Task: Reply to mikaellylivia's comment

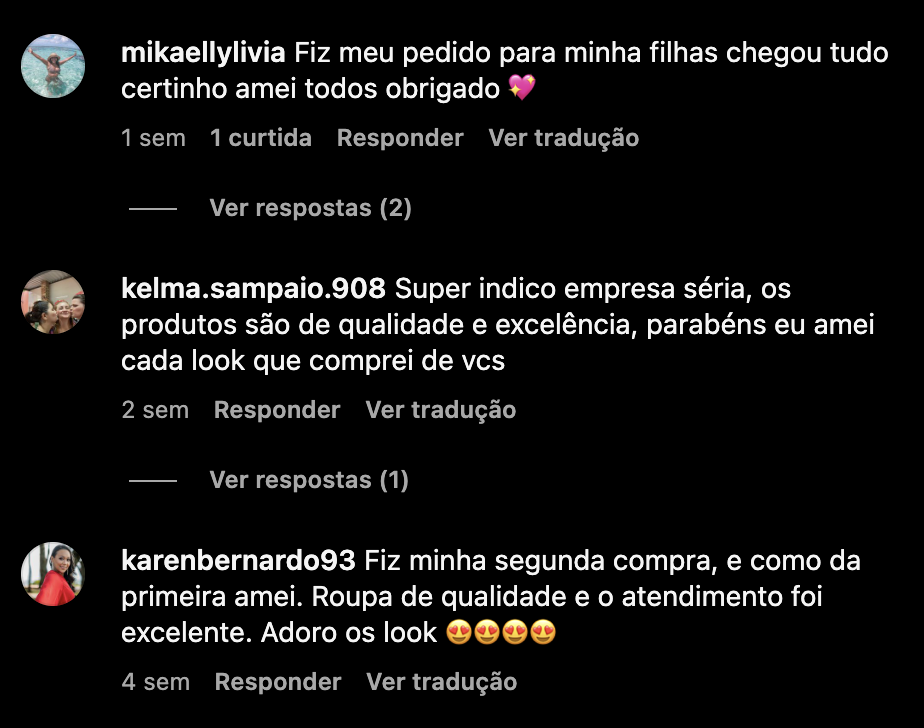Action: tap(400, 138)
